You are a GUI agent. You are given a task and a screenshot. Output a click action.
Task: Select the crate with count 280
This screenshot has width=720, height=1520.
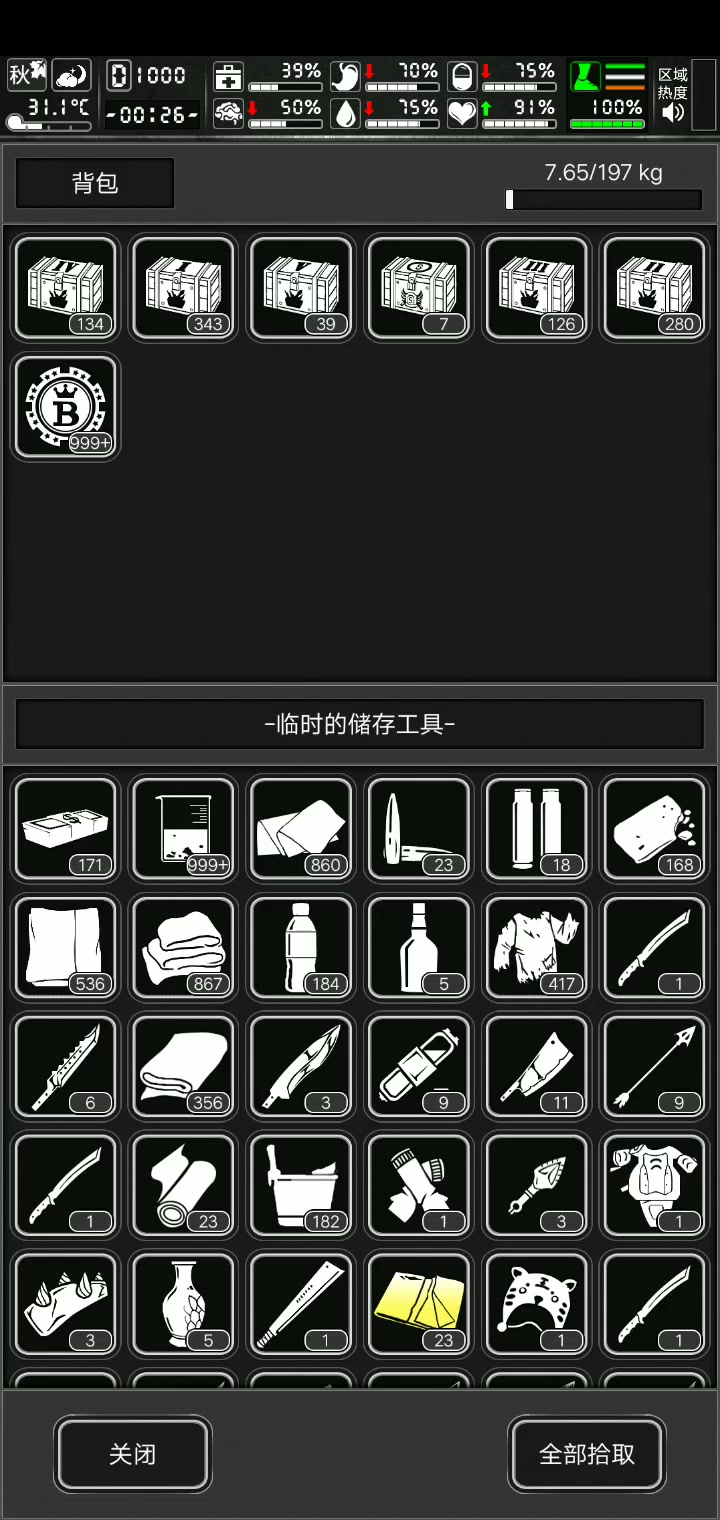(654, 288)
